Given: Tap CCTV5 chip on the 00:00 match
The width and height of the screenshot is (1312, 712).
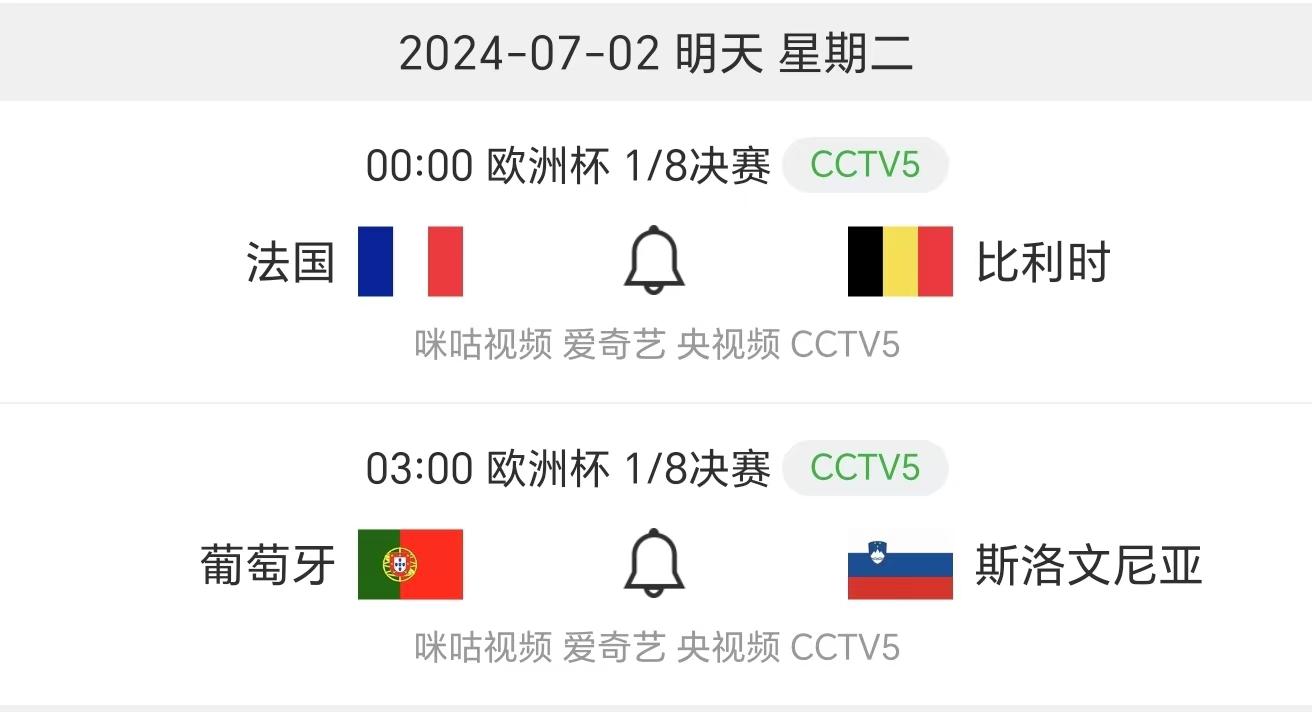Looking at the screenshot, I should tap(864, 165).
